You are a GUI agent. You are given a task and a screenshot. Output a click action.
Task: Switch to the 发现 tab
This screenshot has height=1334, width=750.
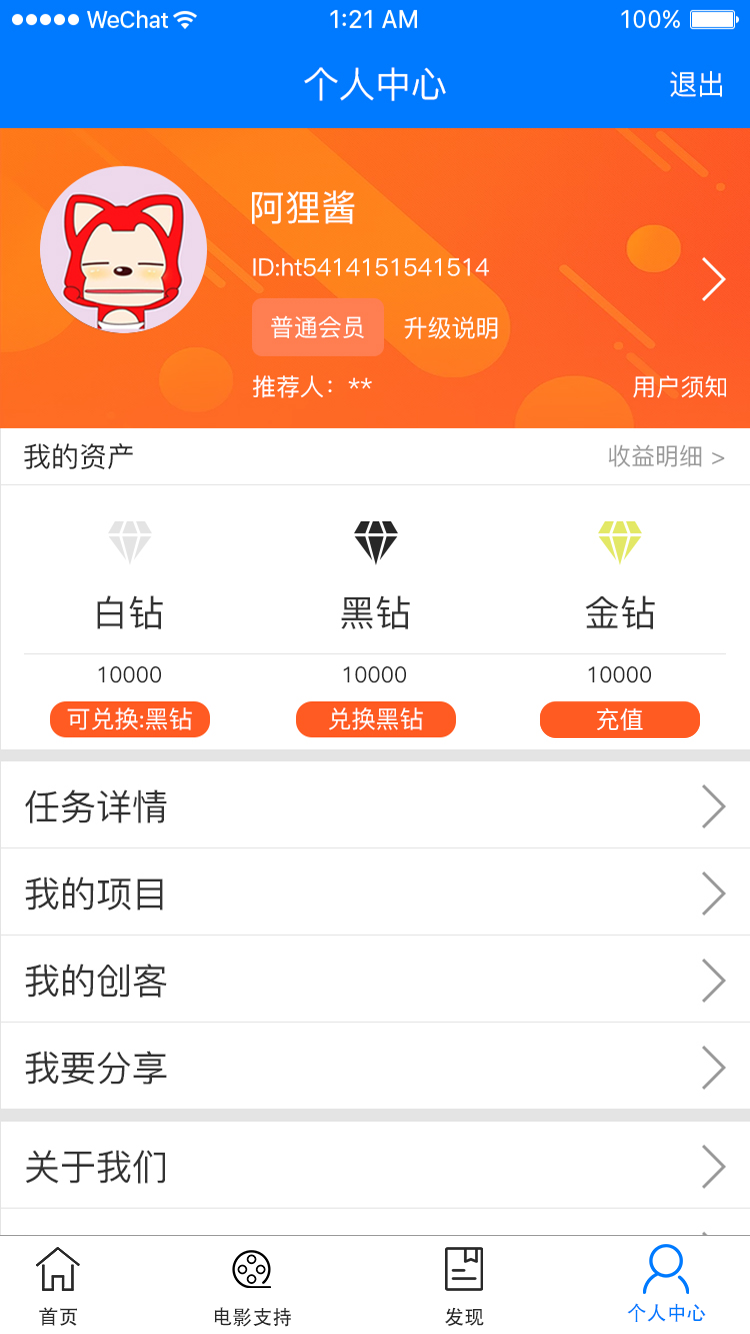(464, 1286)
